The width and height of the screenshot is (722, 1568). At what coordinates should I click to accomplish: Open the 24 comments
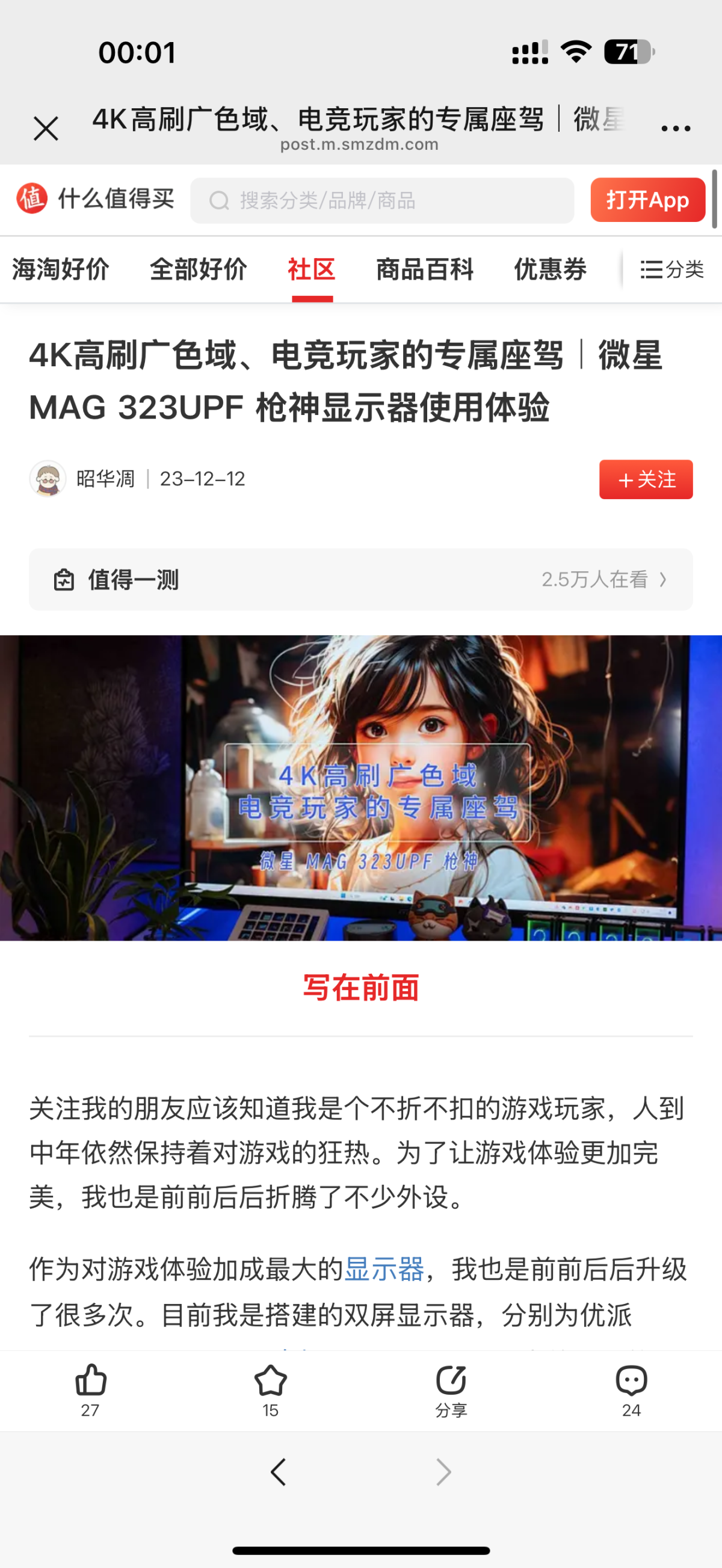(x=631, y=1389)
